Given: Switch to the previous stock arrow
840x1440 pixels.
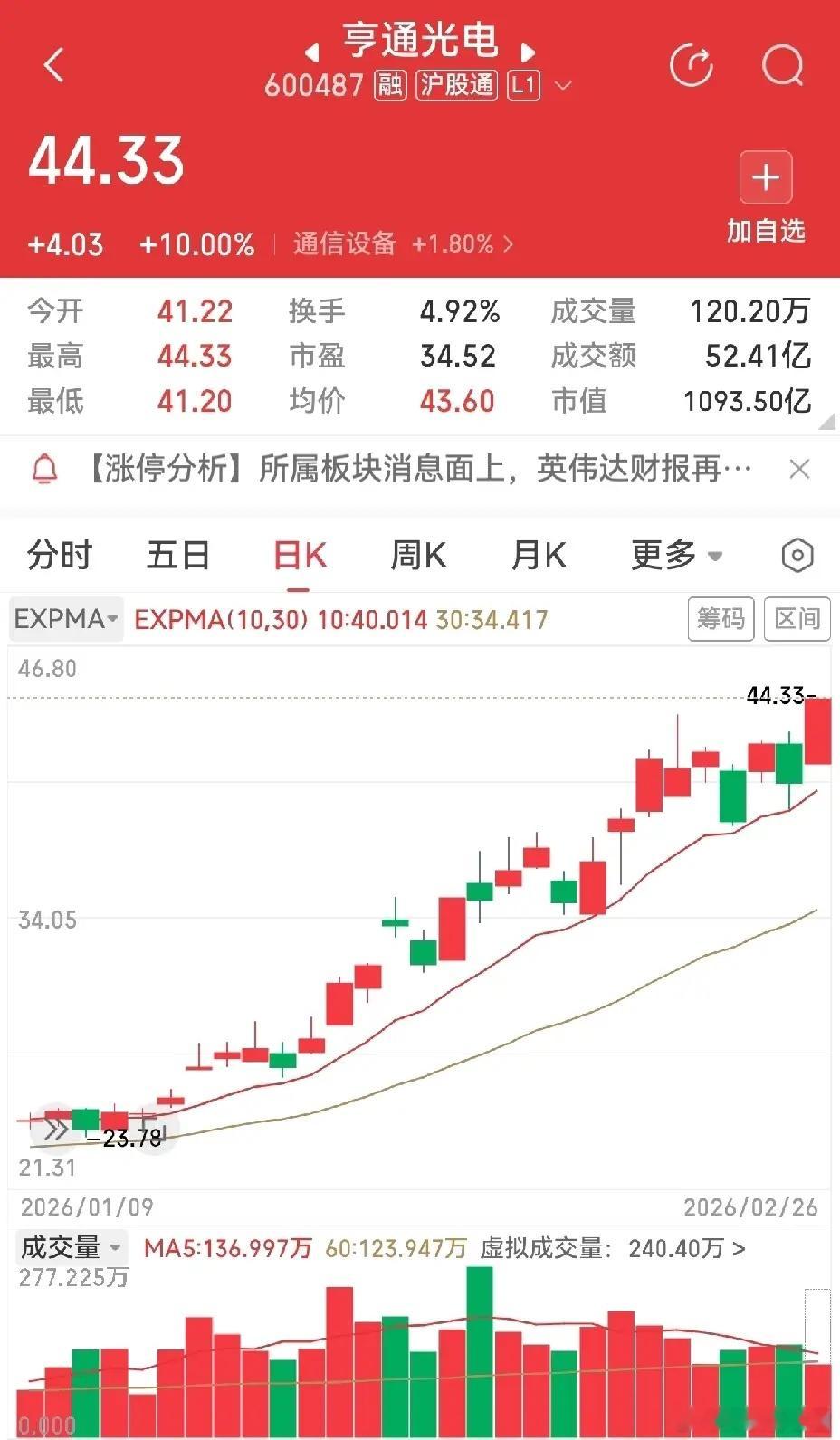Looking at the screenshot, I should pos(313,51).
